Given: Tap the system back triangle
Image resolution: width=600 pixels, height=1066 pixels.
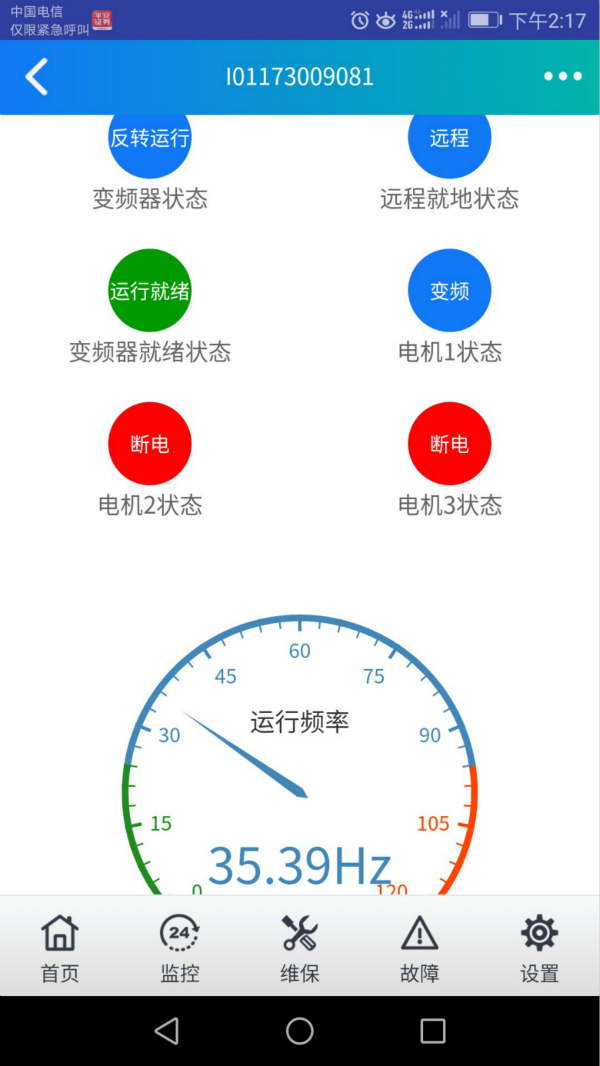Looking at the screenshot, I should tap(167, 1031).
